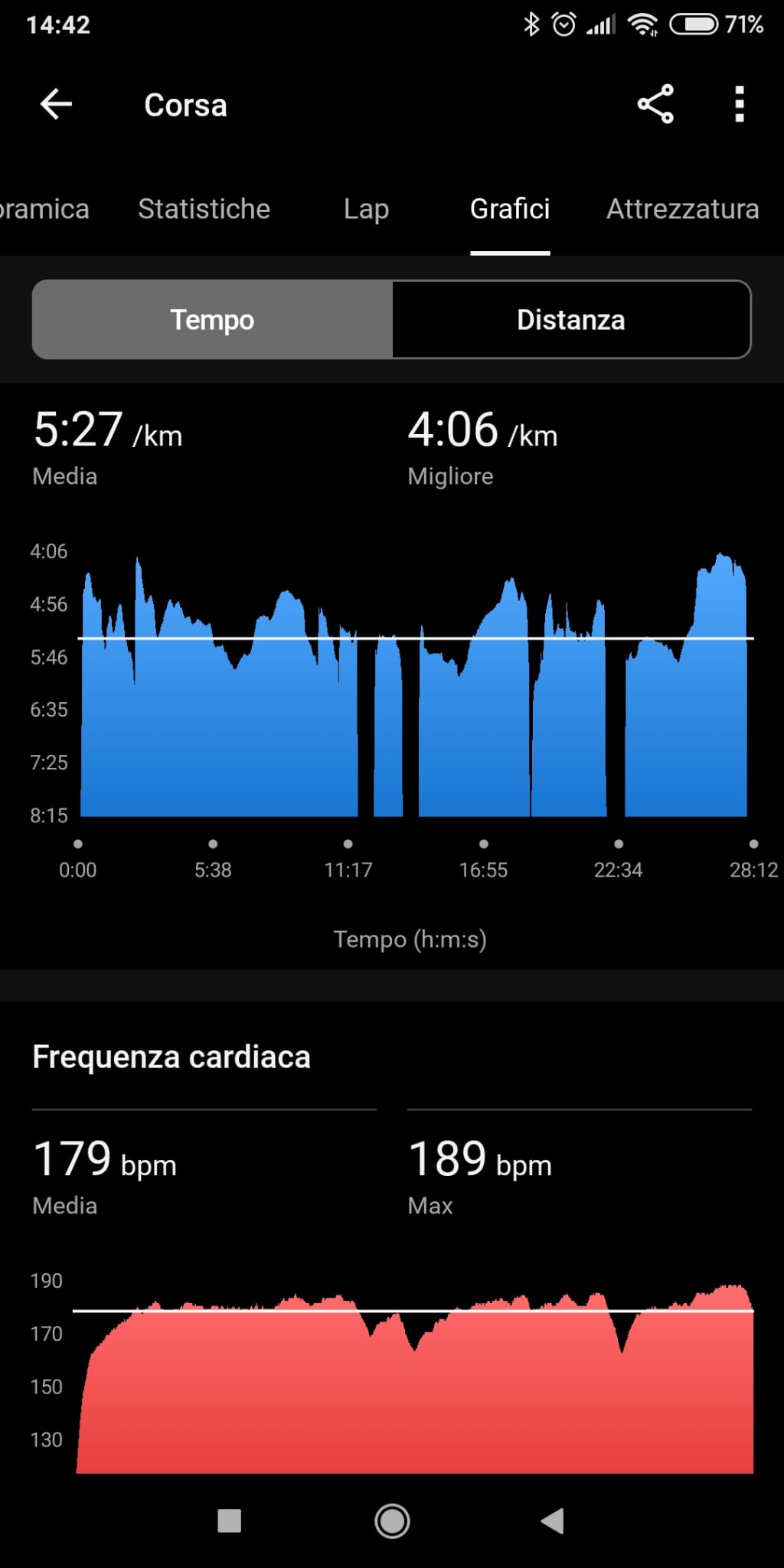Switch to the Attrezzatura tab
This screenshot has width=784, height=1568.
pyautogui.click(x=683, y=209)
